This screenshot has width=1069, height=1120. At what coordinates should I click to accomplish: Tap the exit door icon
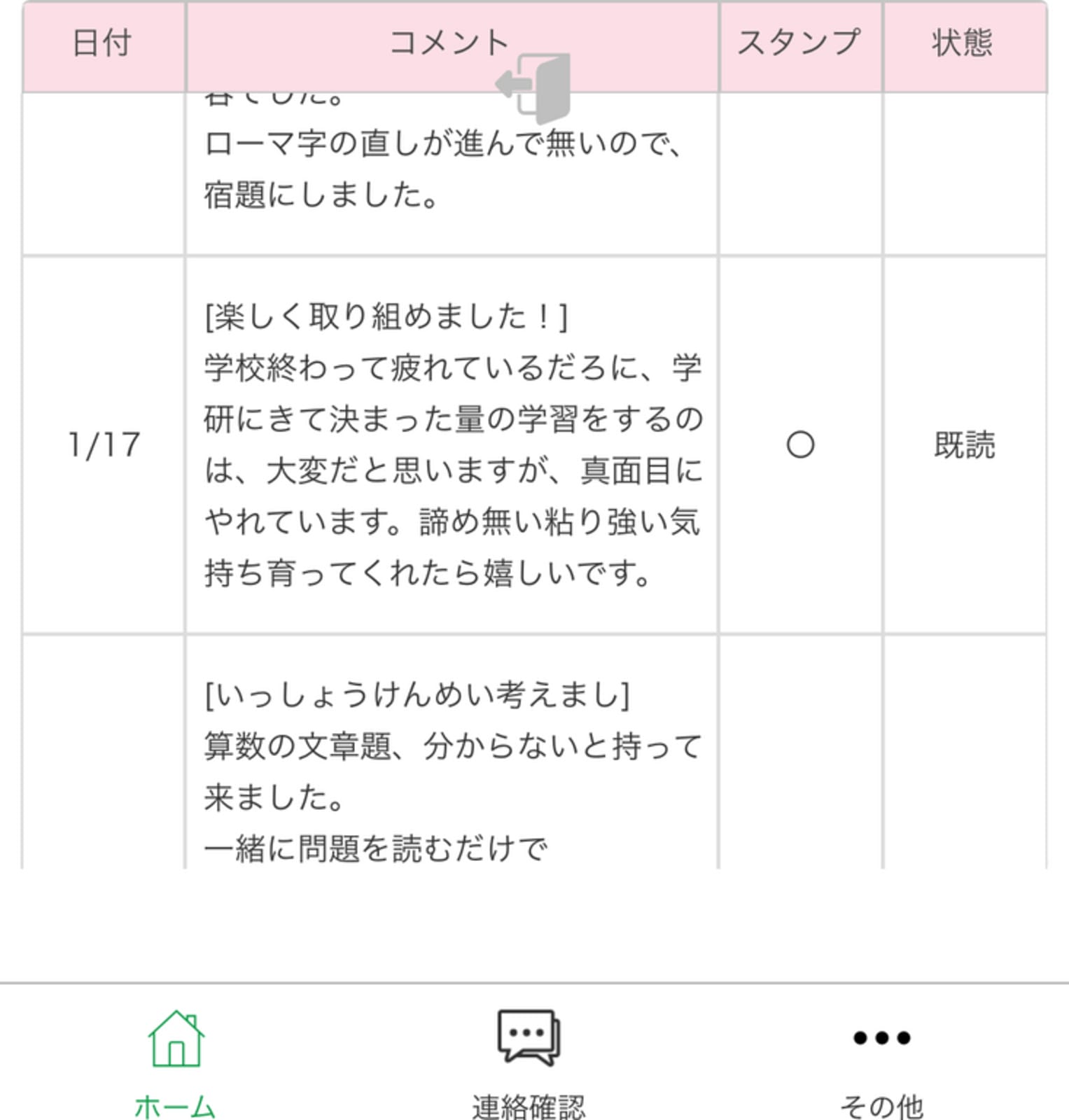tap(534, 87)
